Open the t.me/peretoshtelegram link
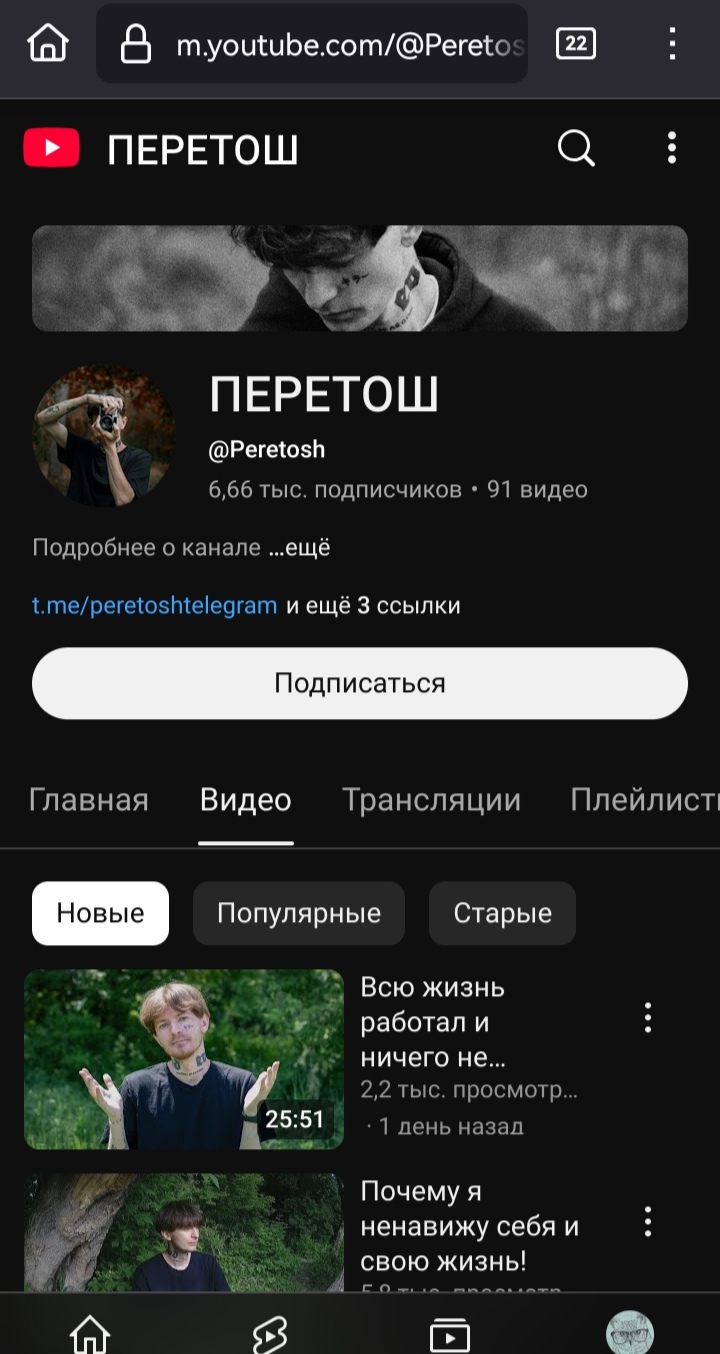 [x=154, y=606]
